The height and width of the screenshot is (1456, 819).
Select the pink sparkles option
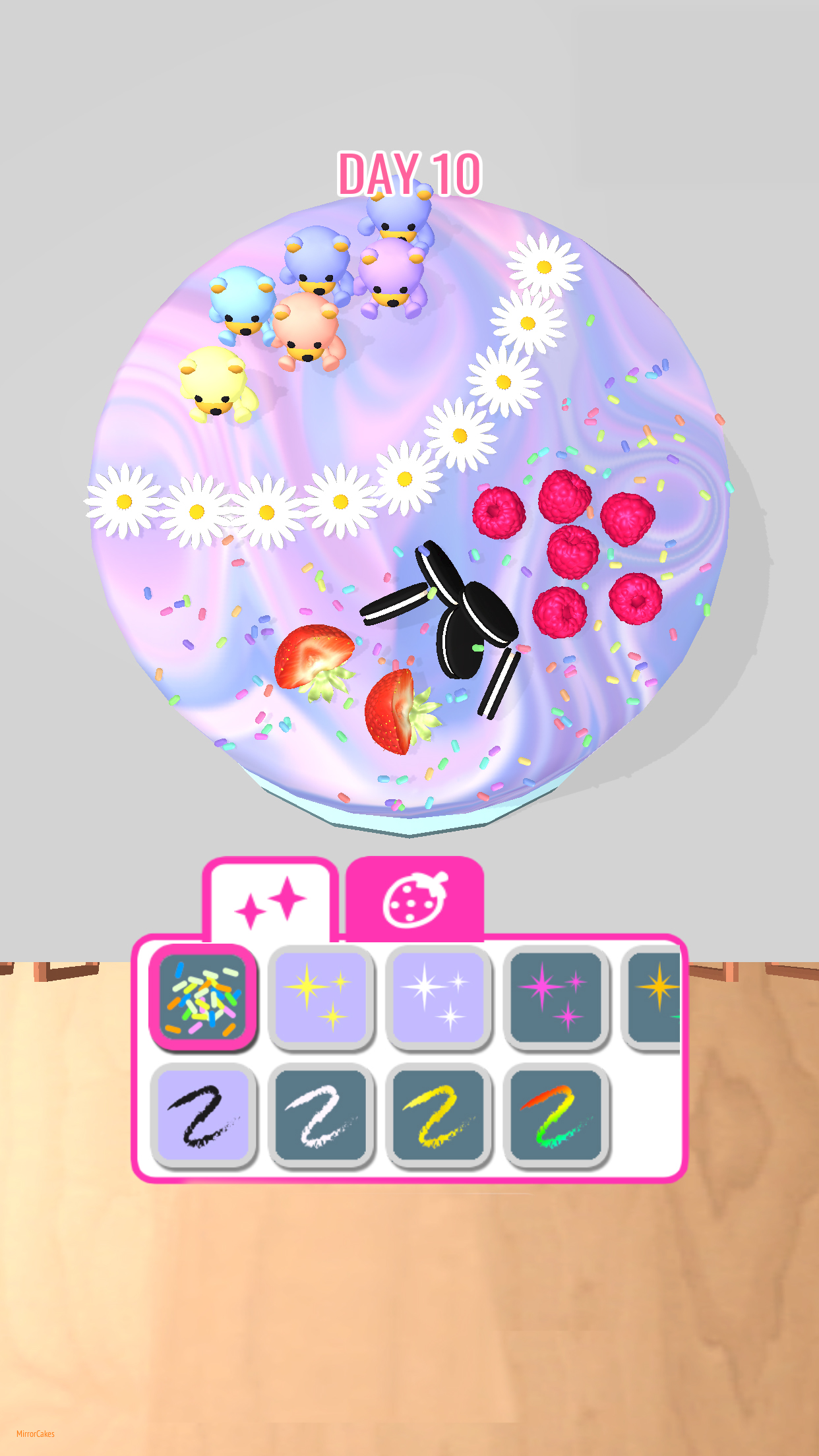click(x=556, y=997)
